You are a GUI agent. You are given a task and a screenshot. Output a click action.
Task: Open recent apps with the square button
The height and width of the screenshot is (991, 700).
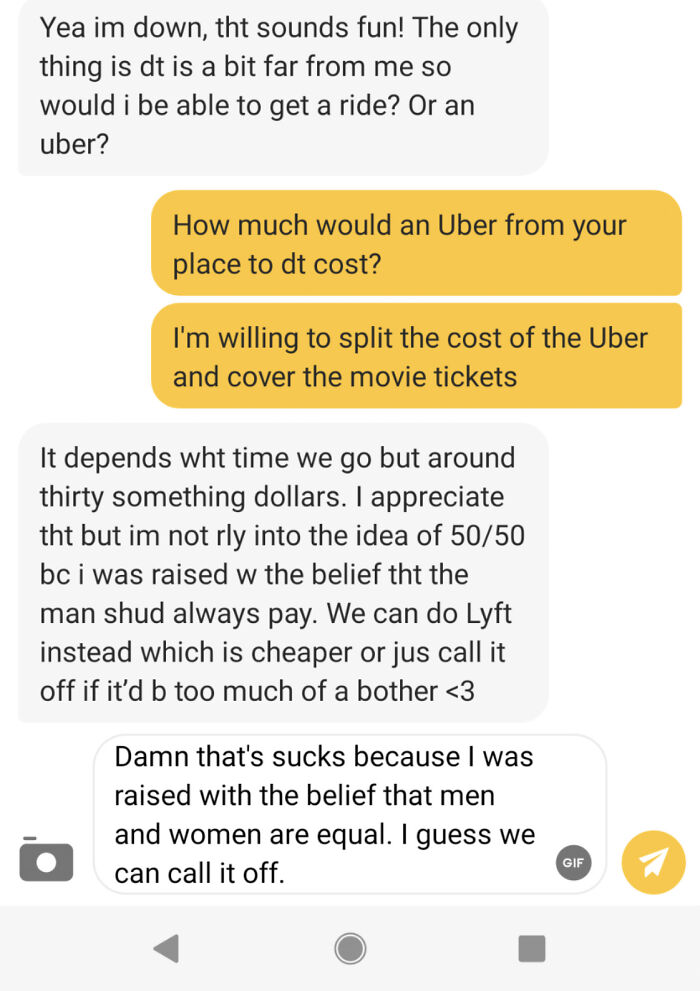pyautogui.click(x=532, y=948)
